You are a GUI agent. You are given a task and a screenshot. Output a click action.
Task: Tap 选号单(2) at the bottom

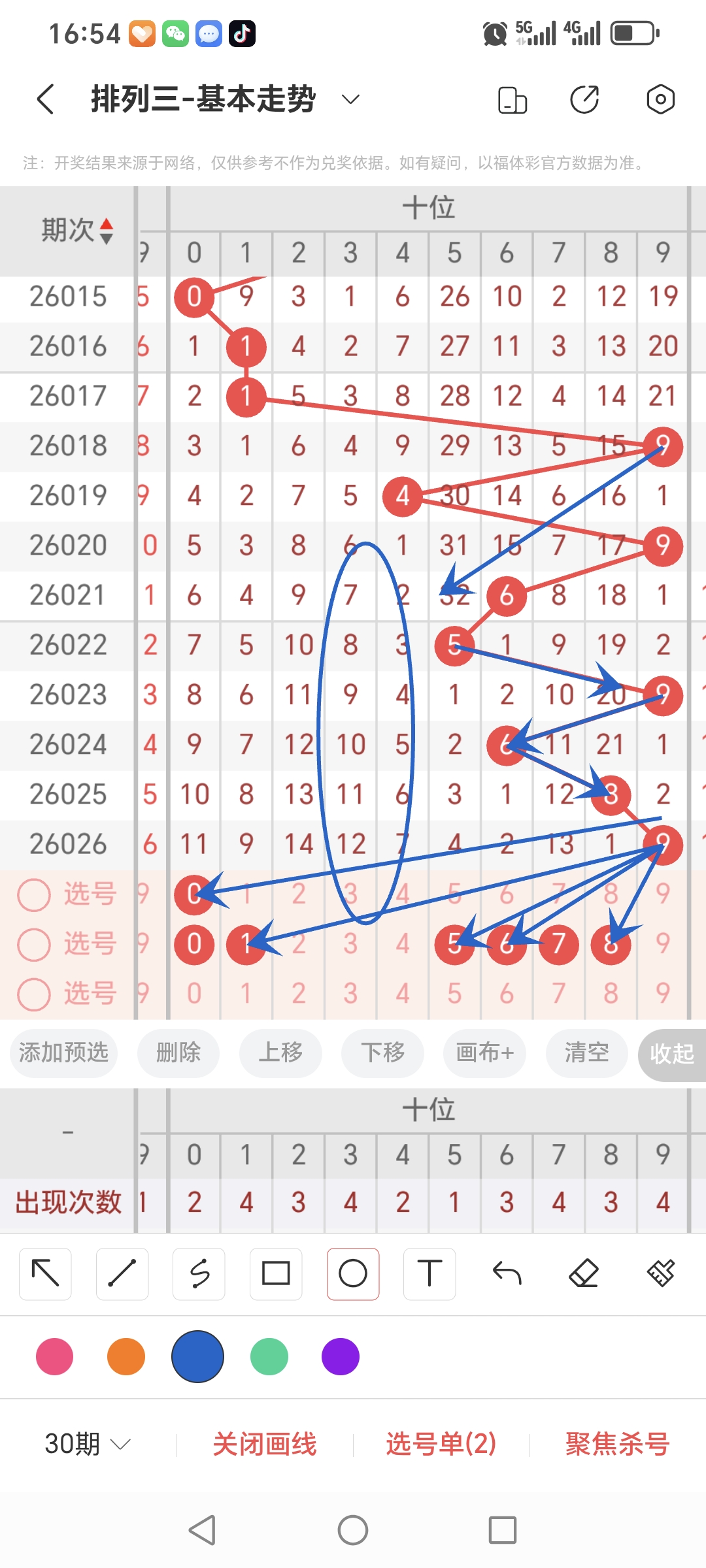pos(440,1446)
